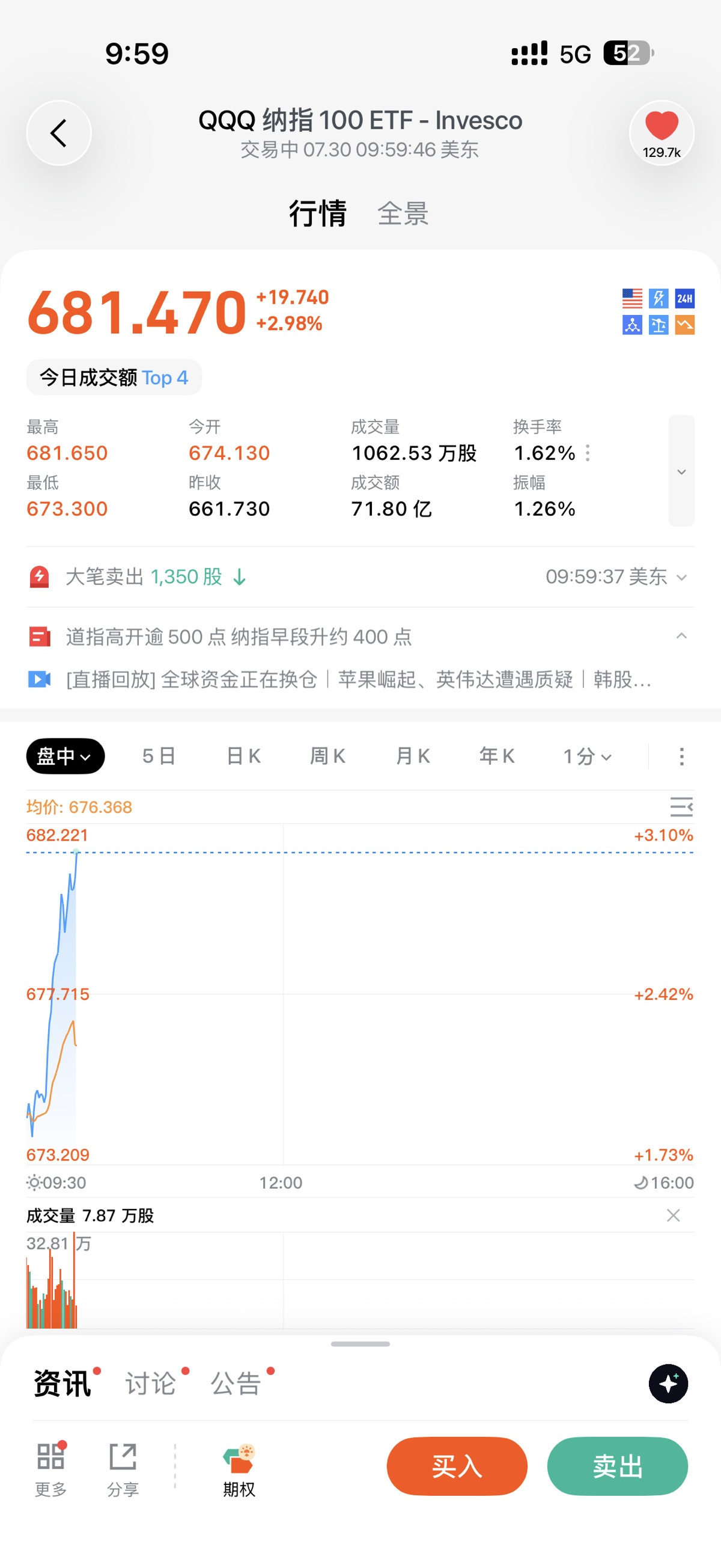The image size is (721, 1568).
Task: Expand the quote details chevron
Action: [x=681, y=471]
